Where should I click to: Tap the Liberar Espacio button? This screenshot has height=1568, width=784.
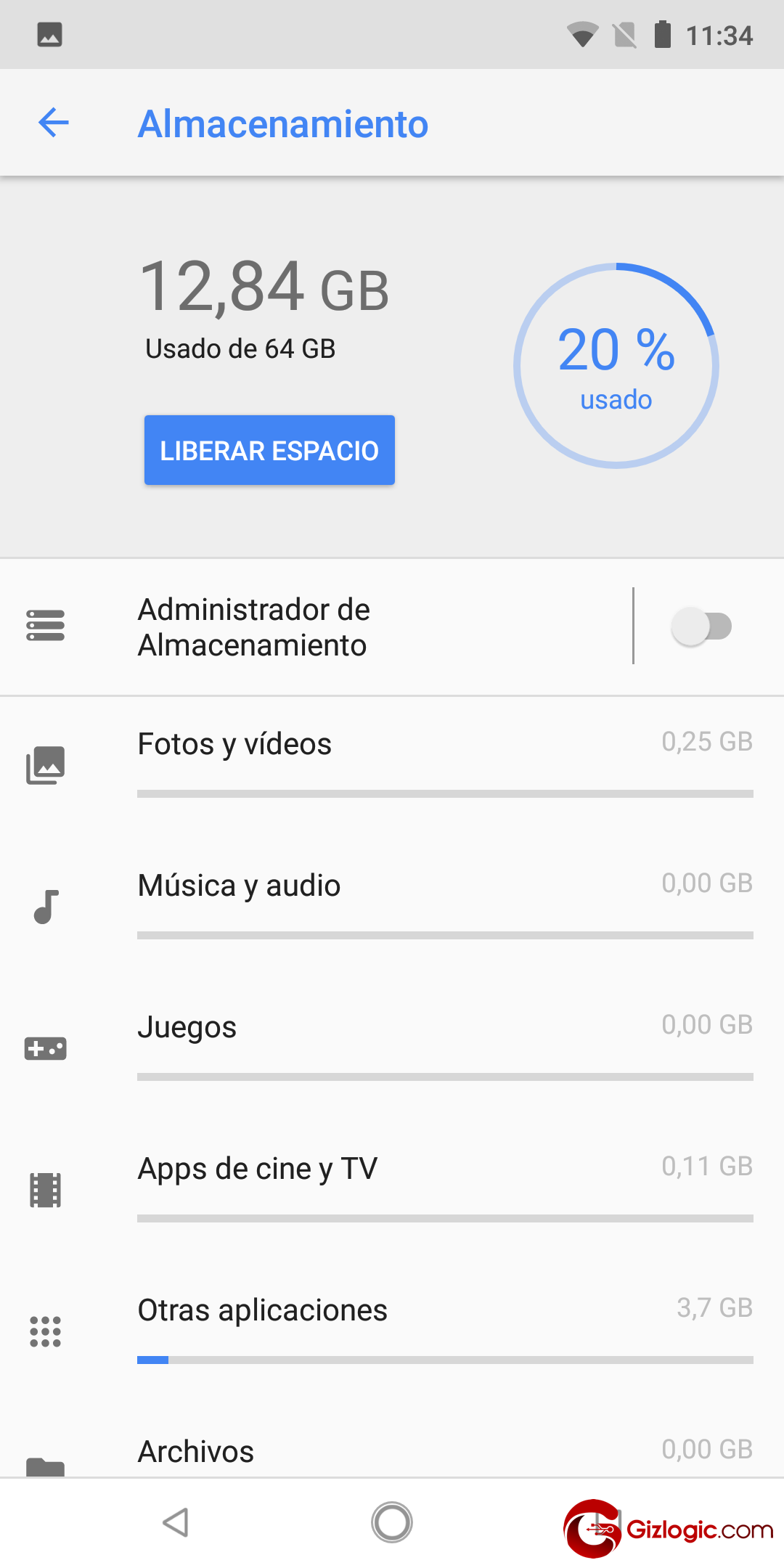click(x=269, y=450)
